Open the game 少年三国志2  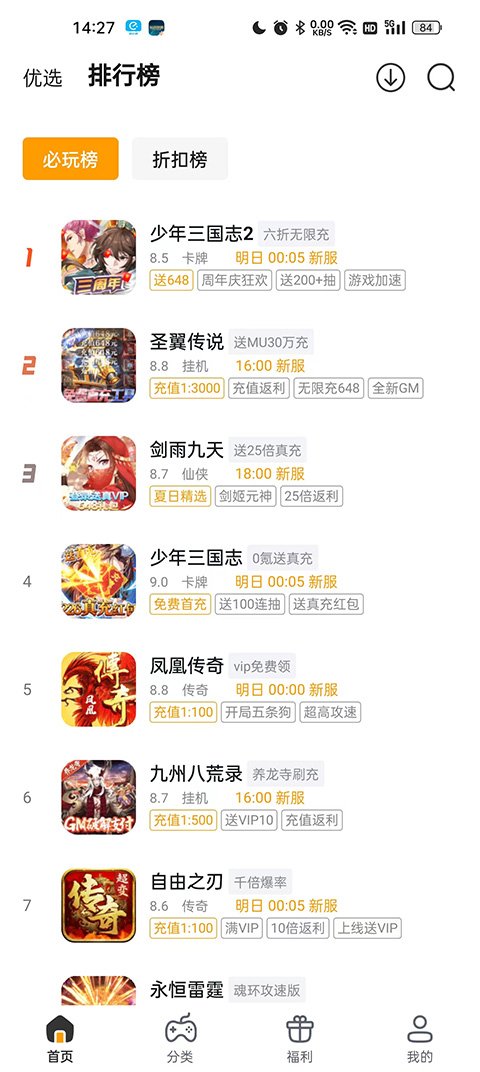(240, 257)
